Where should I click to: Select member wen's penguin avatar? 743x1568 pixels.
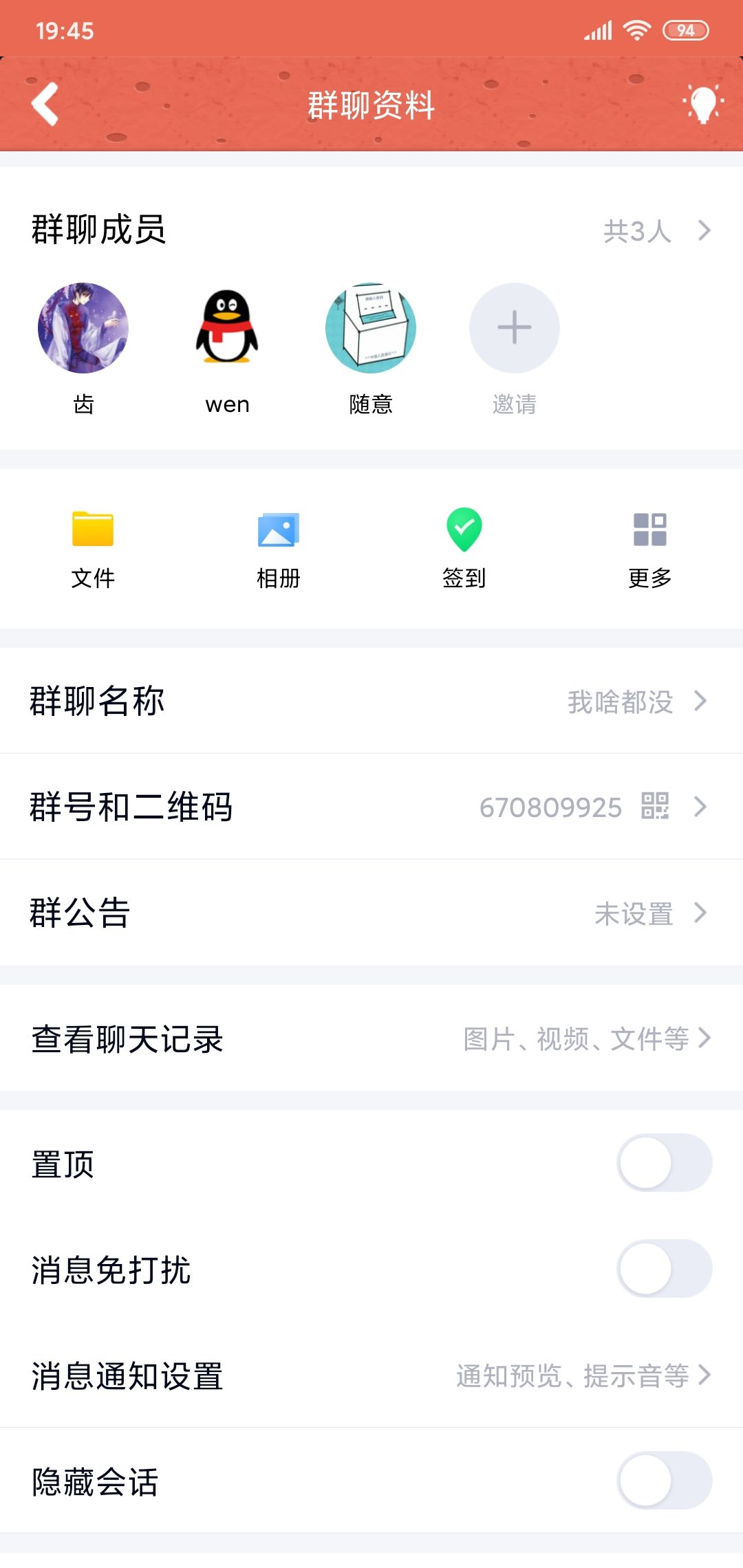click(227, 329)
